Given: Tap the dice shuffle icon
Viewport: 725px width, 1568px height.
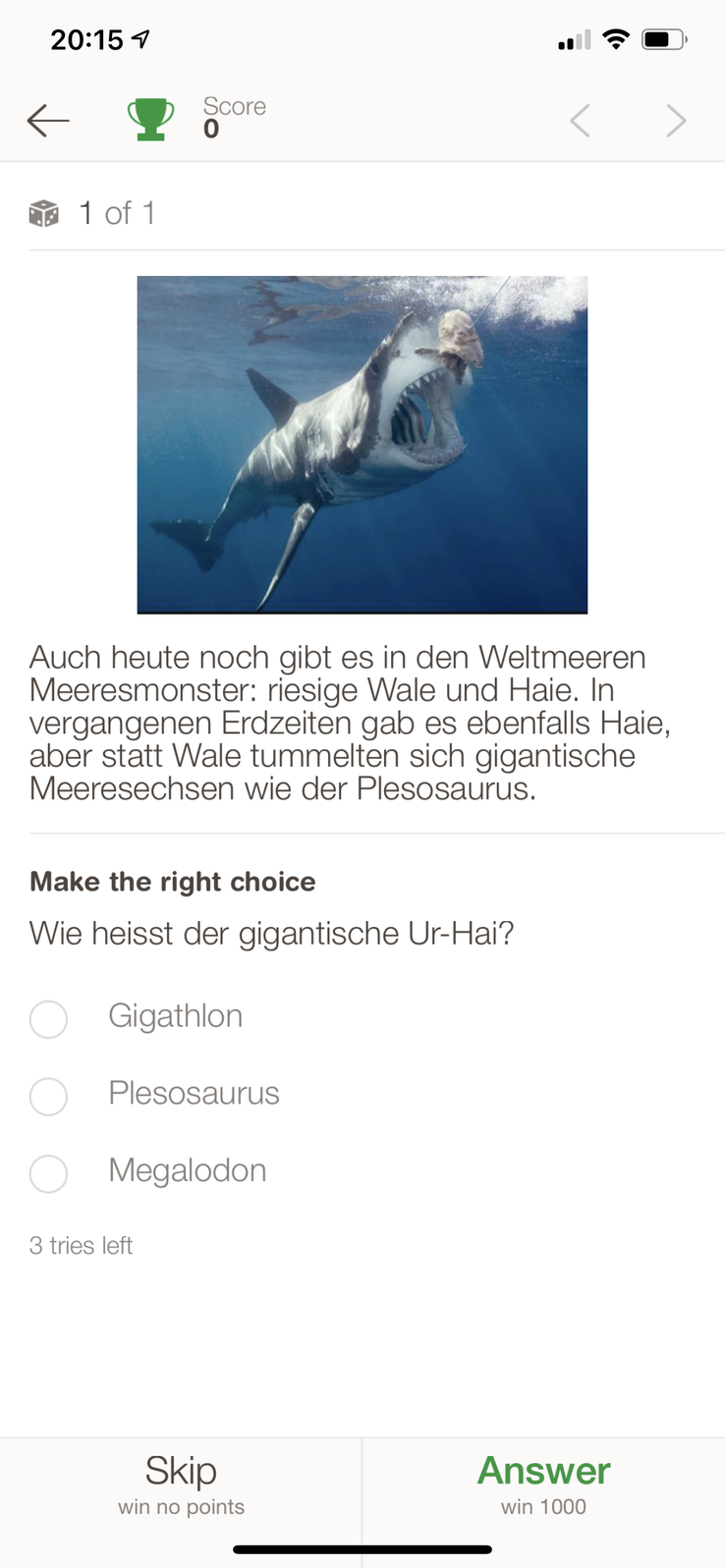Looking at the screenshot, I should (44, 213).
